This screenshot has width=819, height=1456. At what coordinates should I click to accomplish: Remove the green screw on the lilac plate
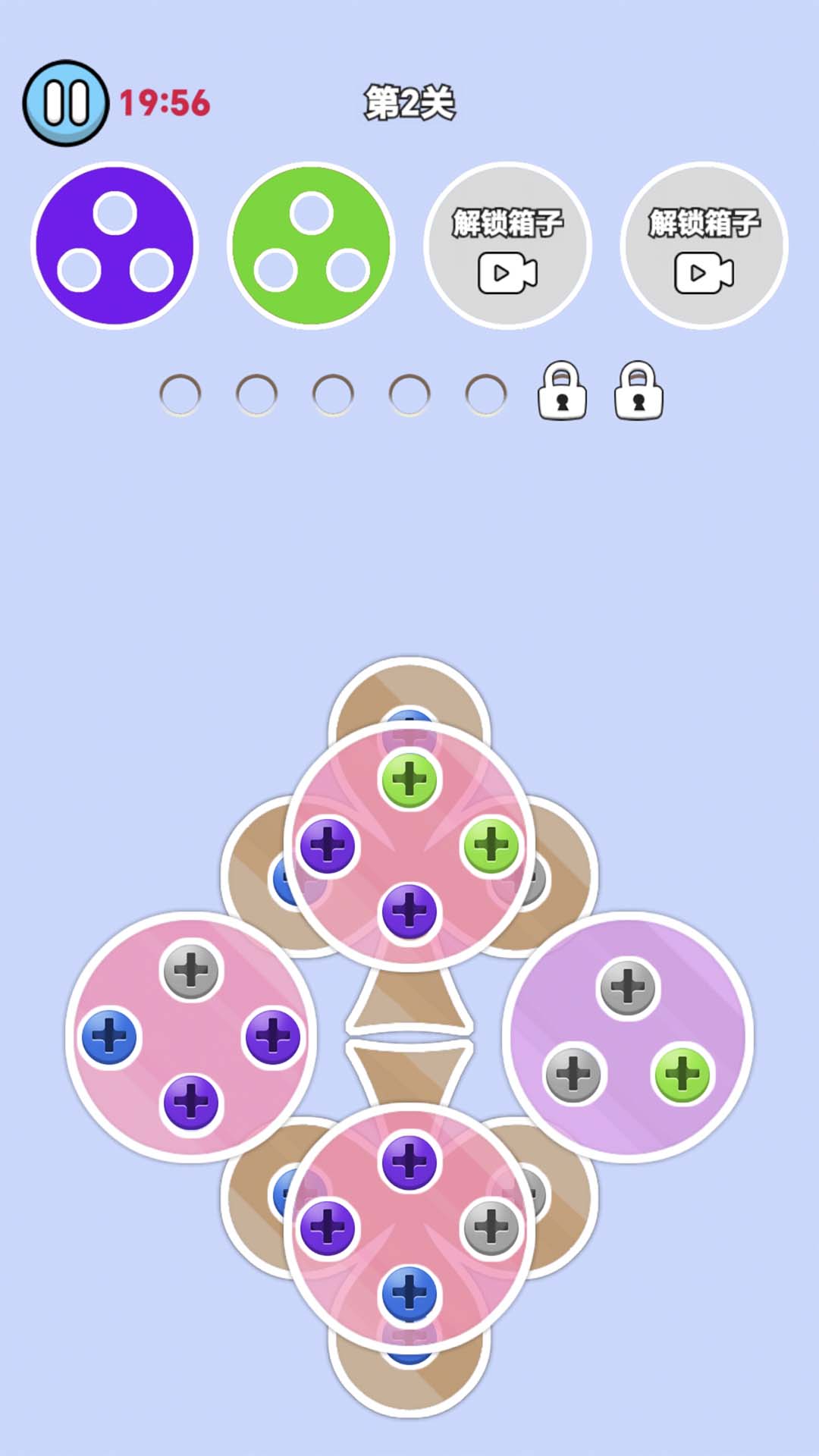[x=682, y=1075]
